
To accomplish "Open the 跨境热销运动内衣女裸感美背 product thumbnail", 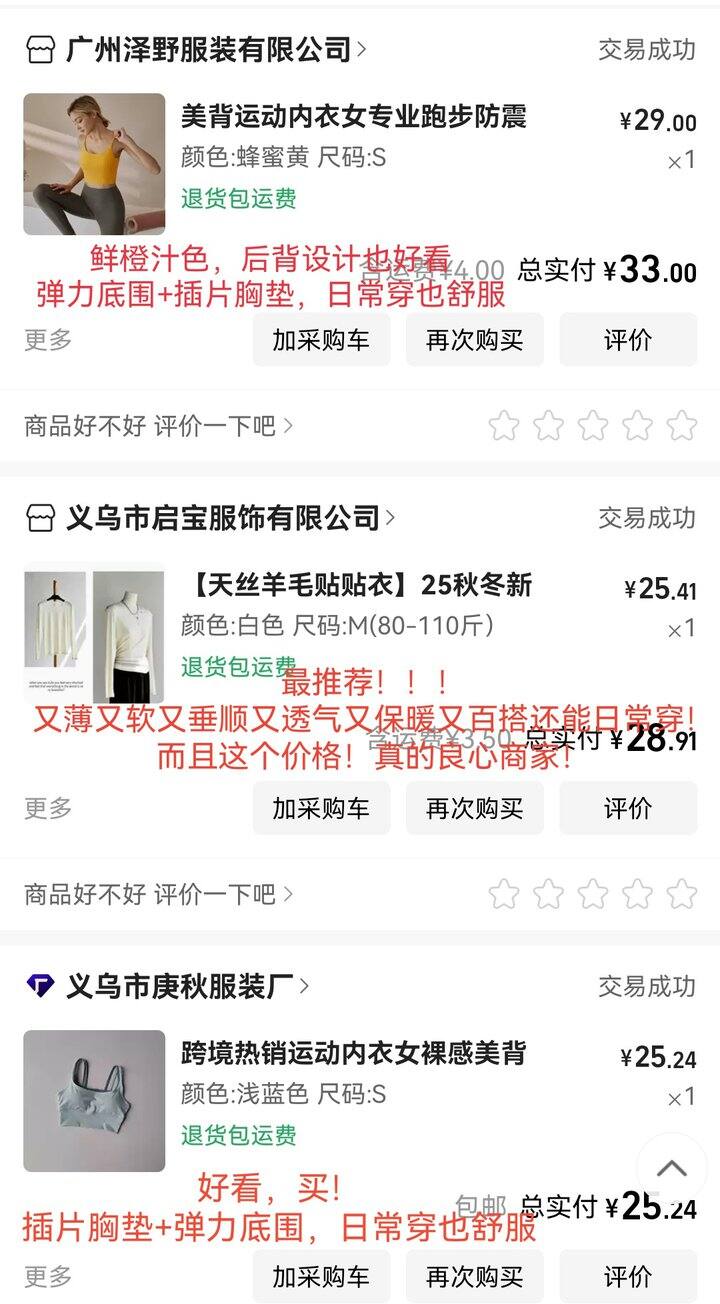I will click(94, 1101).
